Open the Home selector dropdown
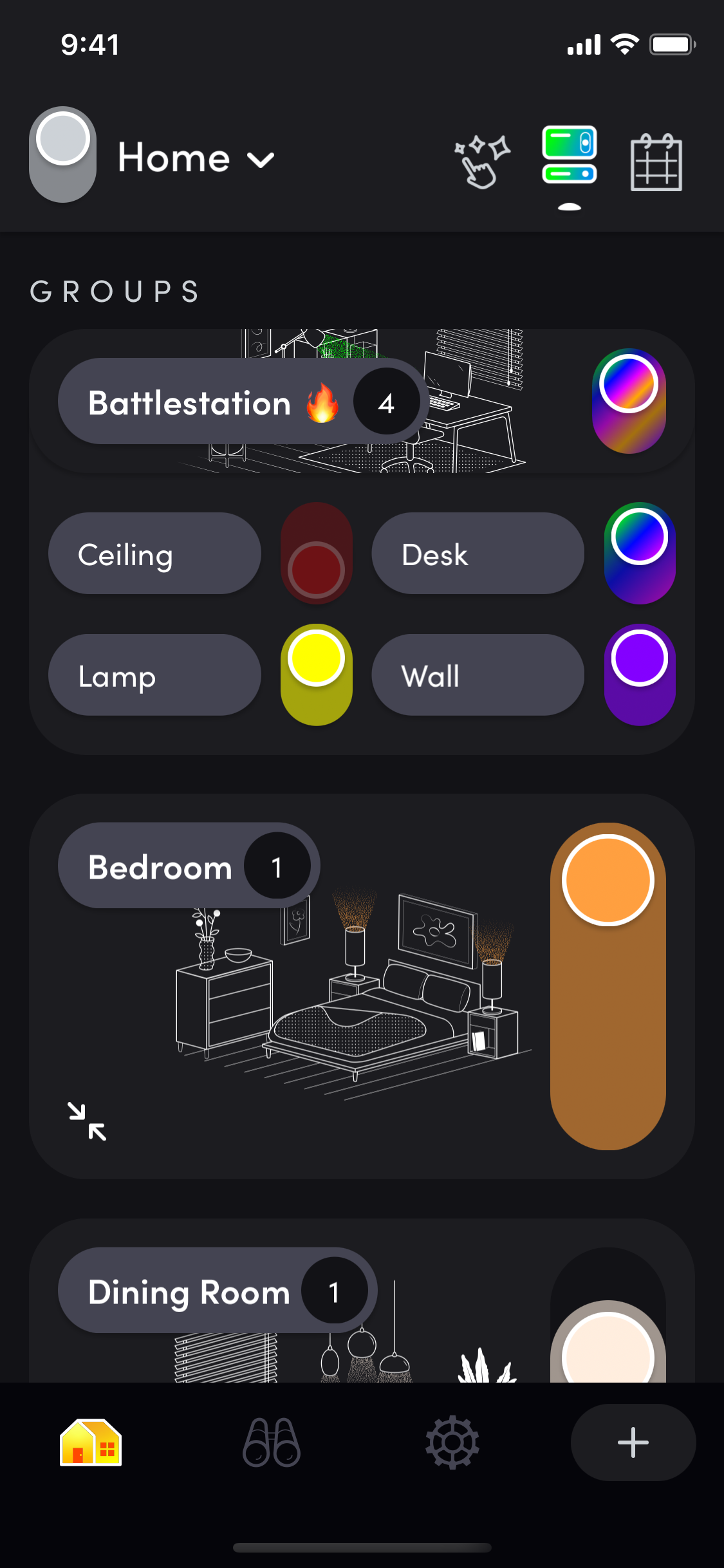The image size is (724, 1568). pos(196,158)
